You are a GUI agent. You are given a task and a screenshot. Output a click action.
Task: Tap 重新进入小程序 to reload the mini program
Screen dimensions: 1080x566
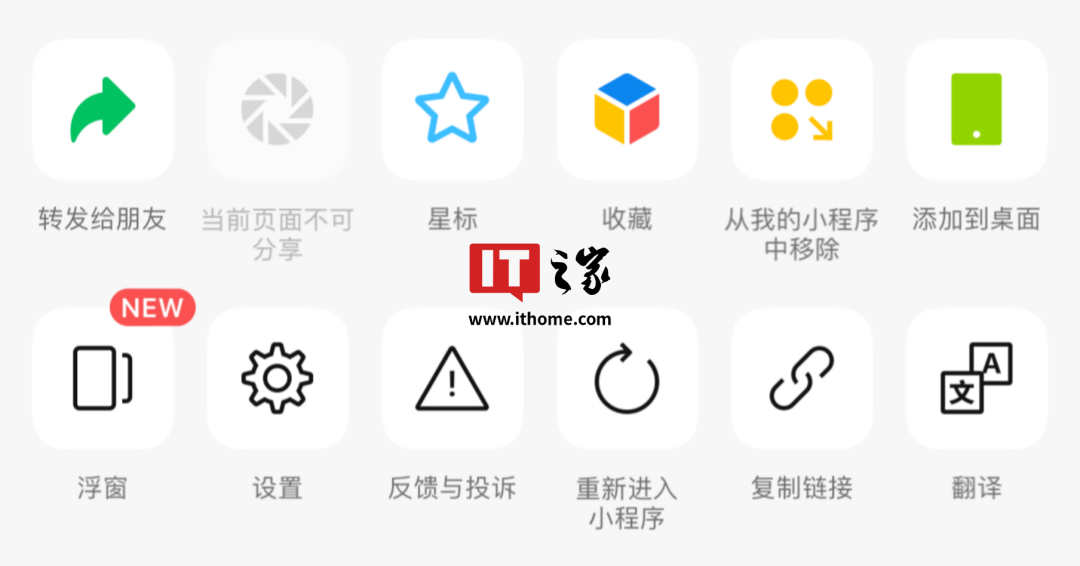click(x=627, y=379)
